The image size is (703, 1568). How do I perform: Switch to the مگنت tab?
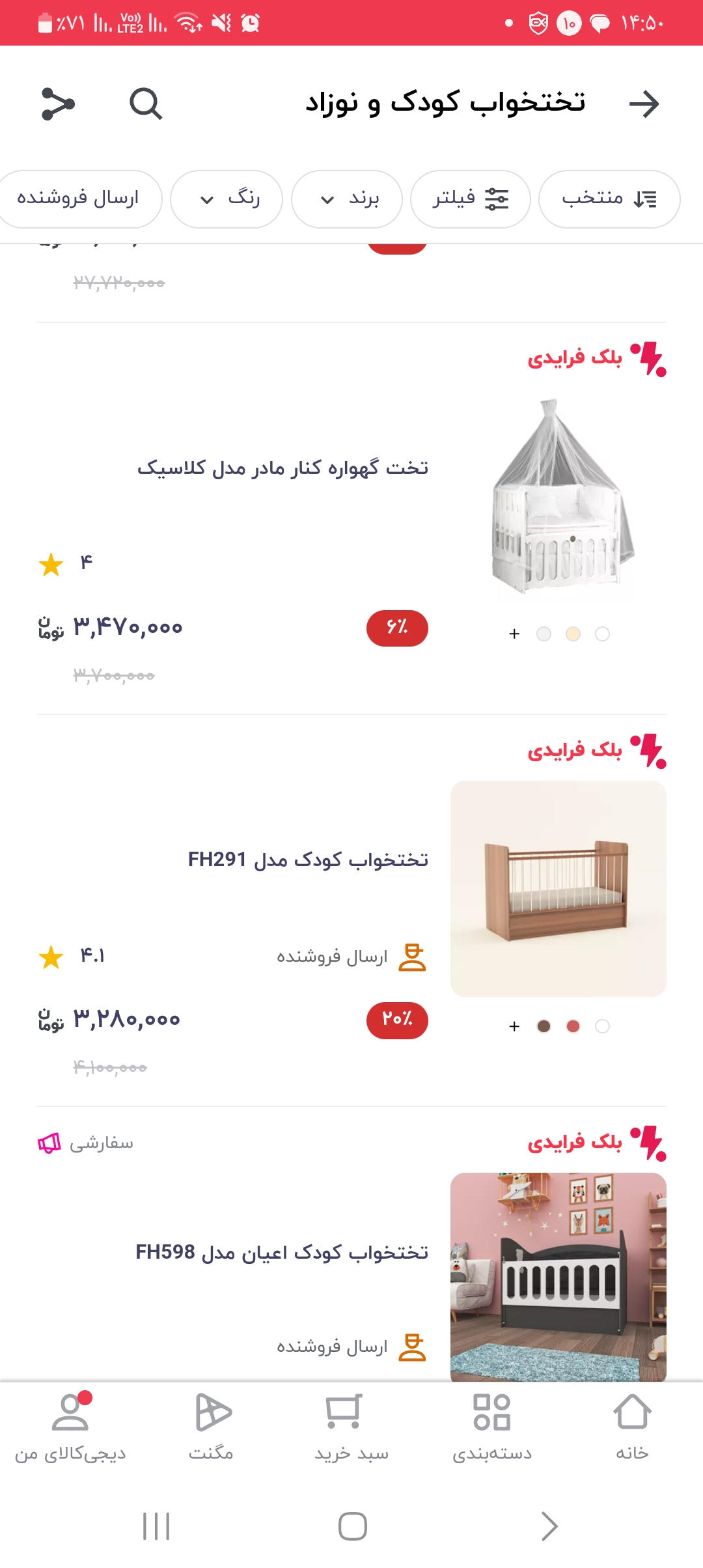point(212,1425)
